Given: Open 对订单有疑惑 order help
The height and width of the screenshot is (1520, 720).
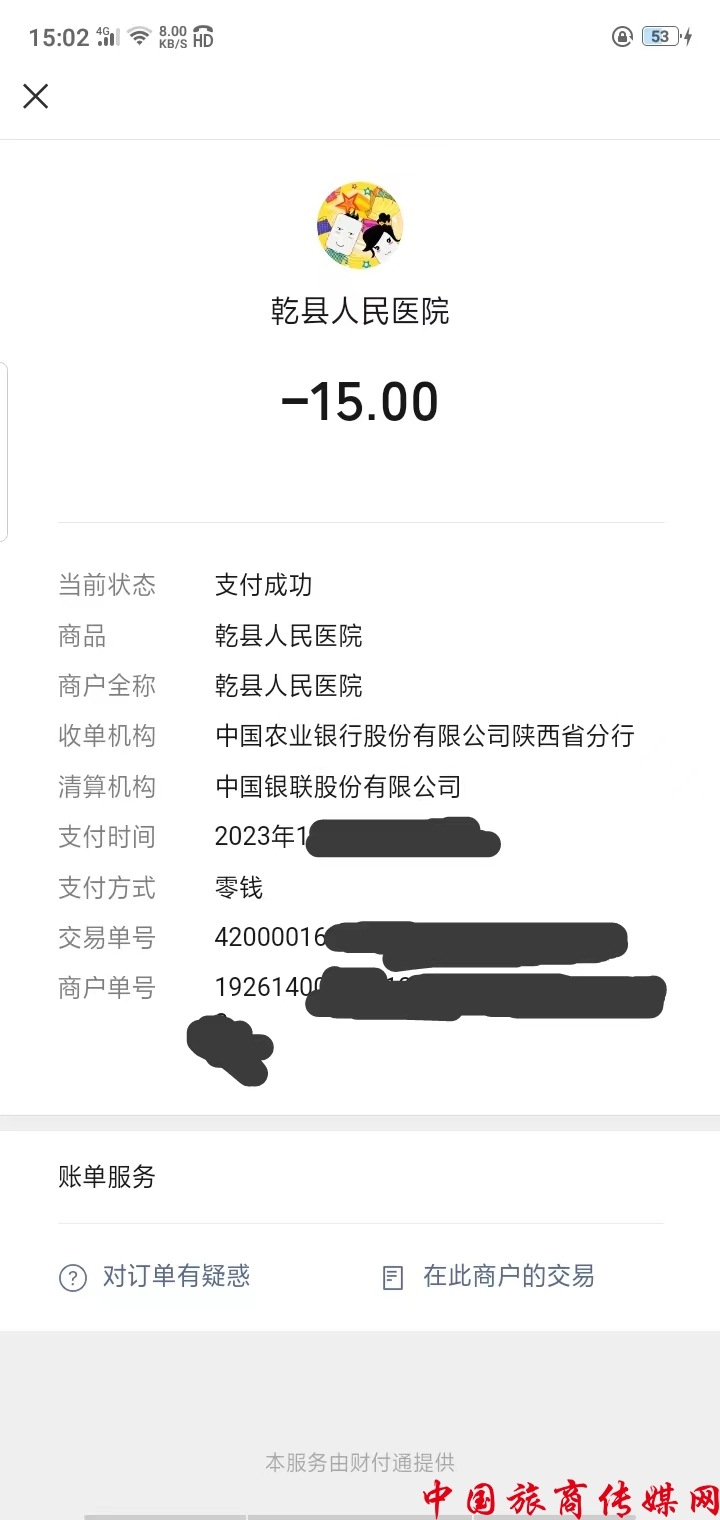Looking at the screenshot, I should pyautogui.click(x=156, y=1277).
